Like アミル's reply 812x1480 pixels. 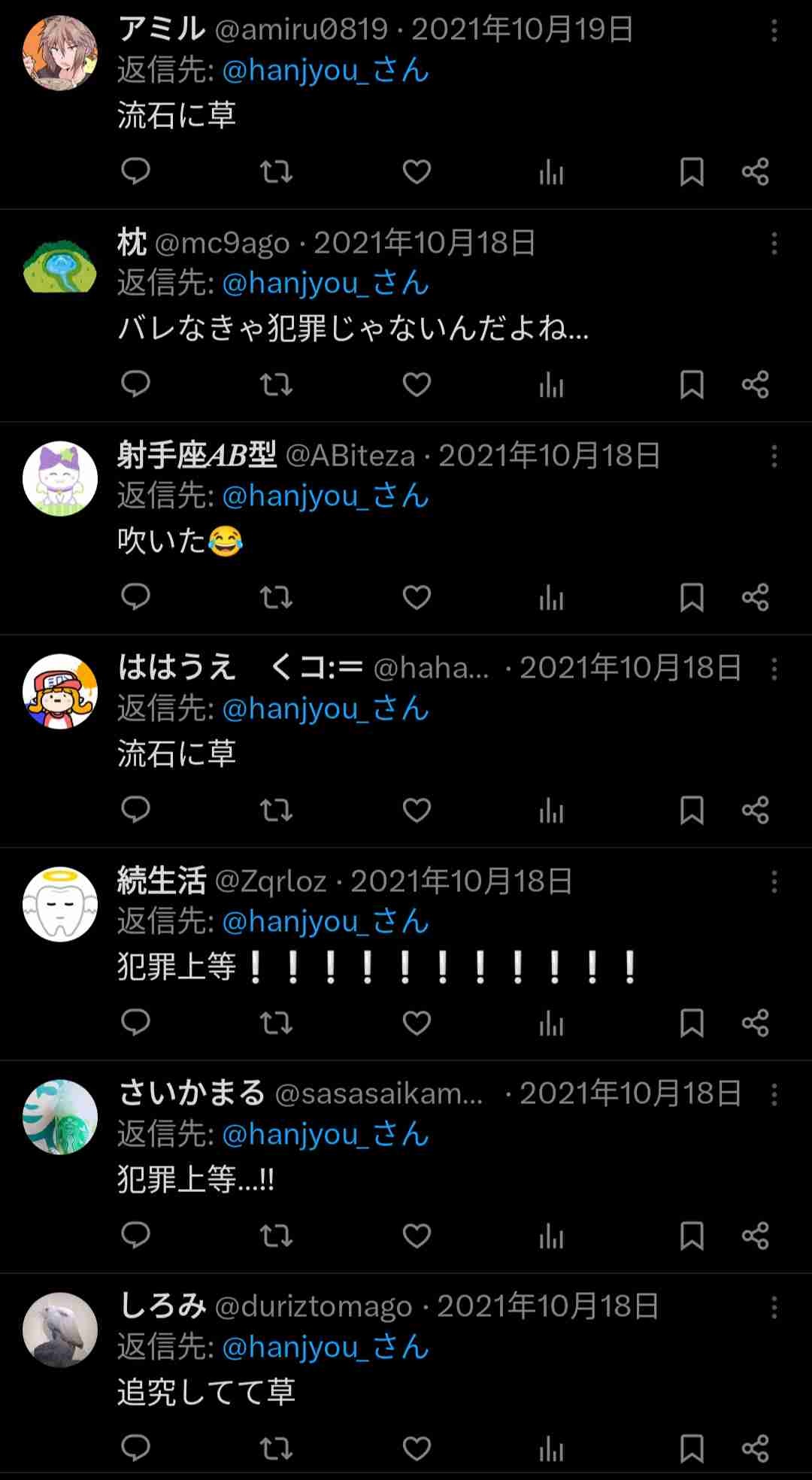(416, 172)
